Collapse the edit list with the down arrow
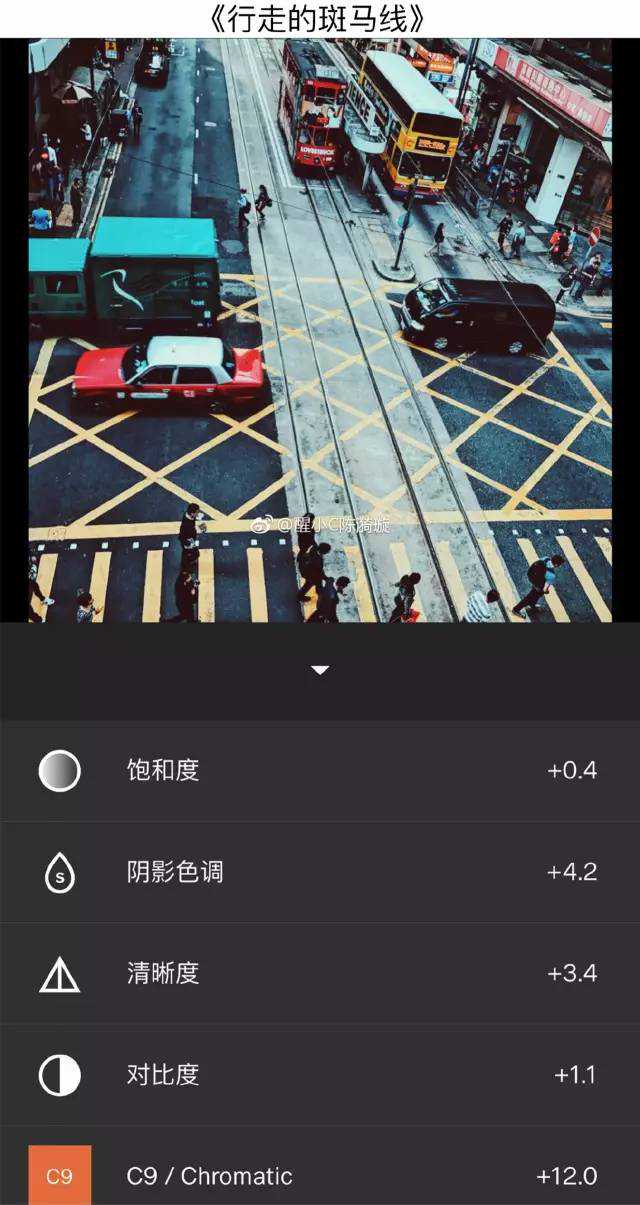640x1205 pixels. tap(320, 670)
